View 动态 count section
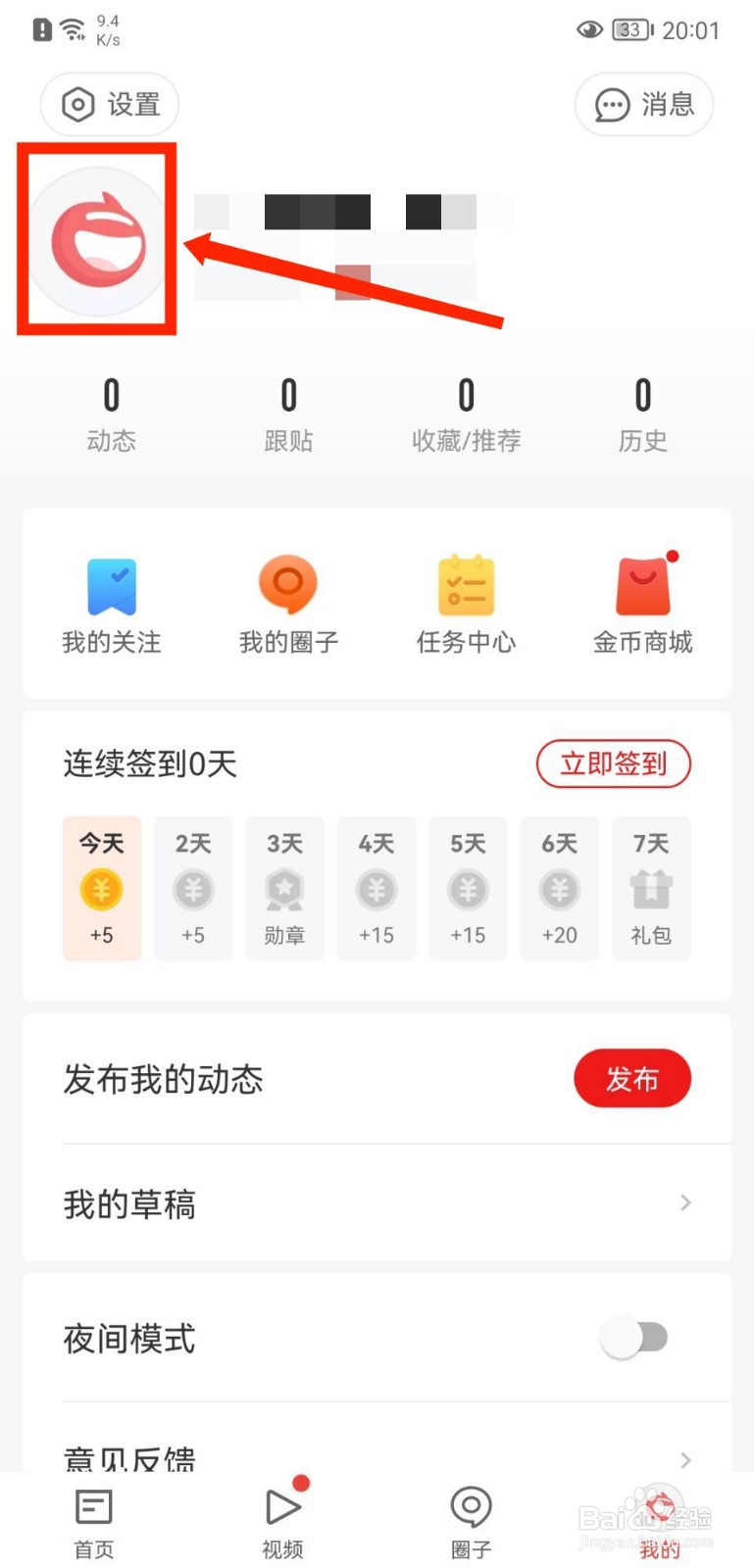 pyautogui.click(x=111, y=416)
